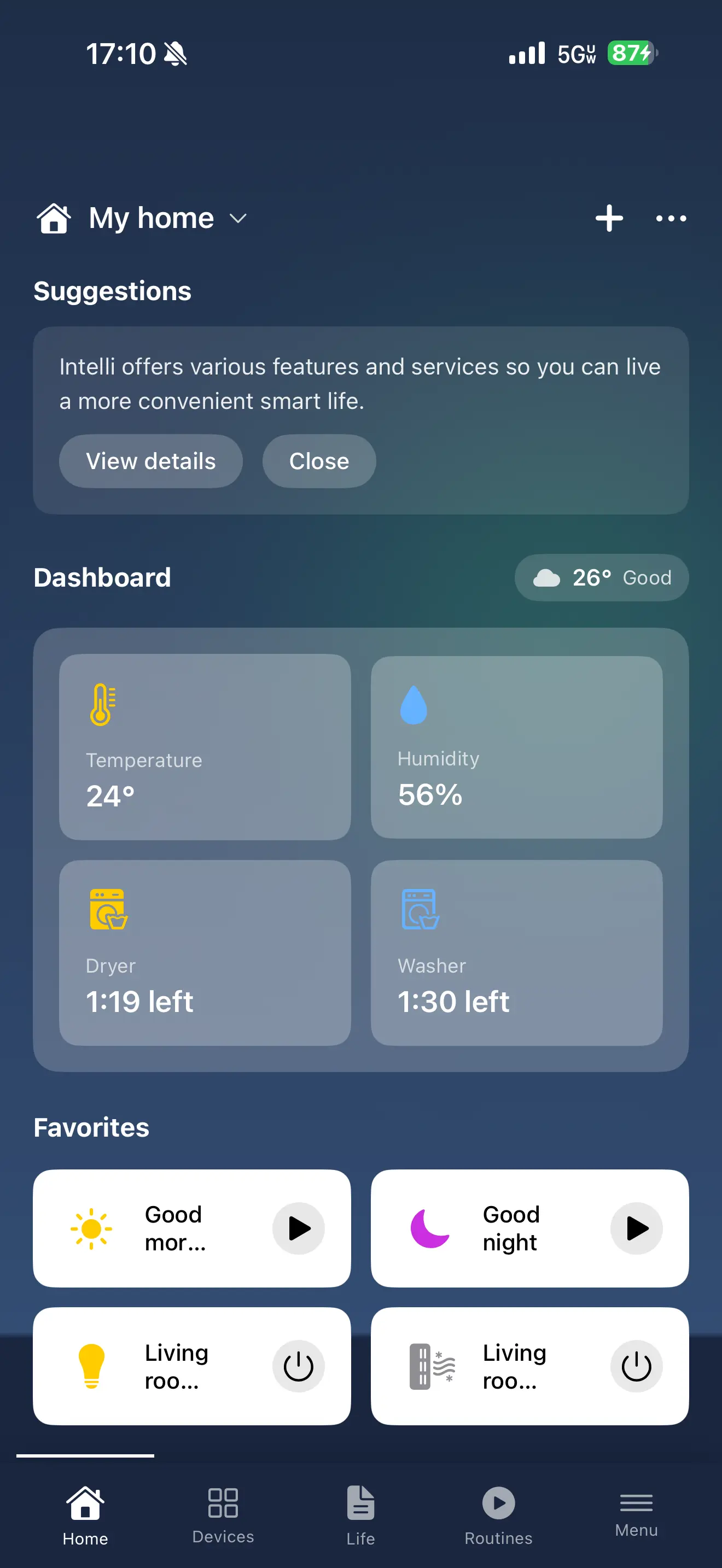The height and width of the screenshot is (1568, 722).
Task: Open the more options ellipsis menu
Action: [669, 218]
